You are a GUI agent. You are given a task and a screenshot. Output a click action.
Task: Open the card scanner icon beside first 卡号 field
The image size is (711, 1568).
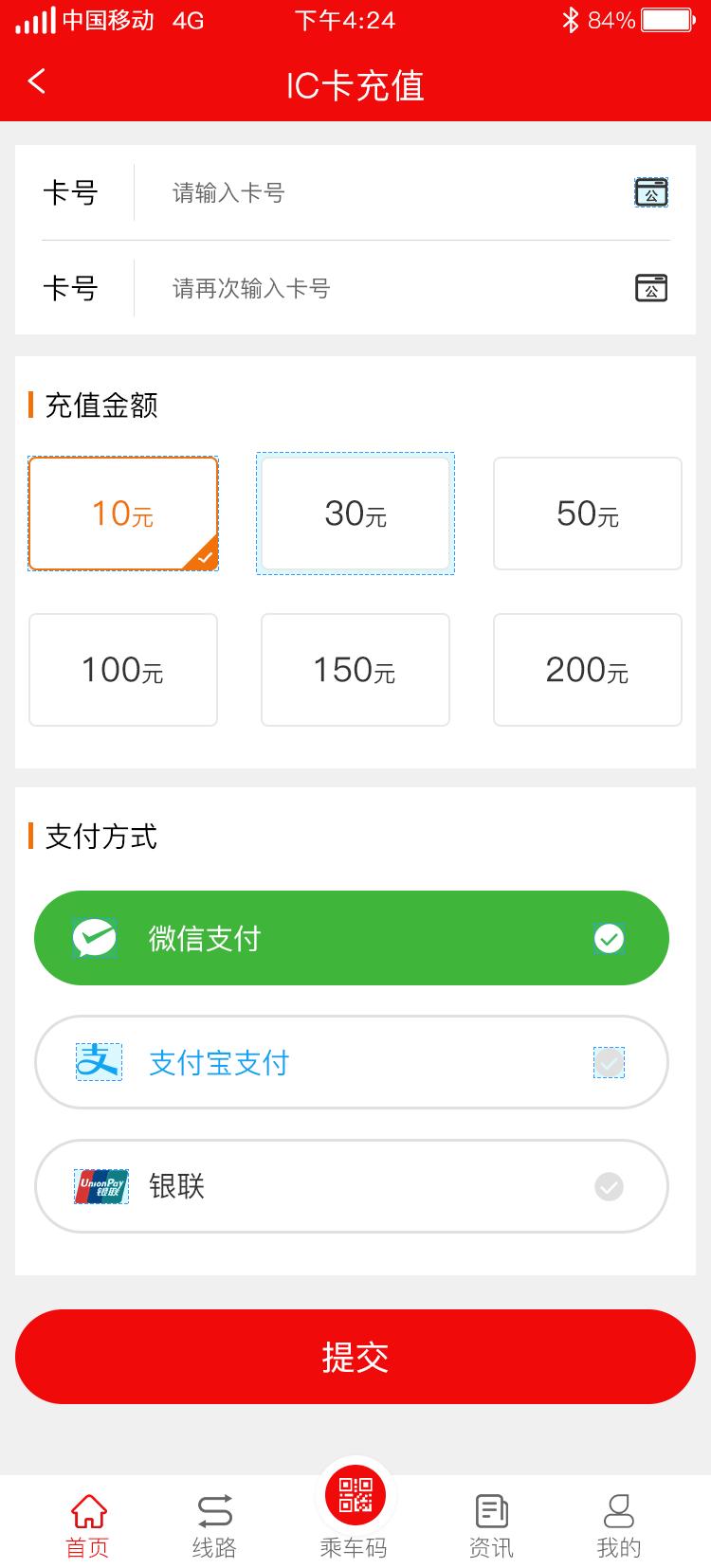(x=650, y=191)
